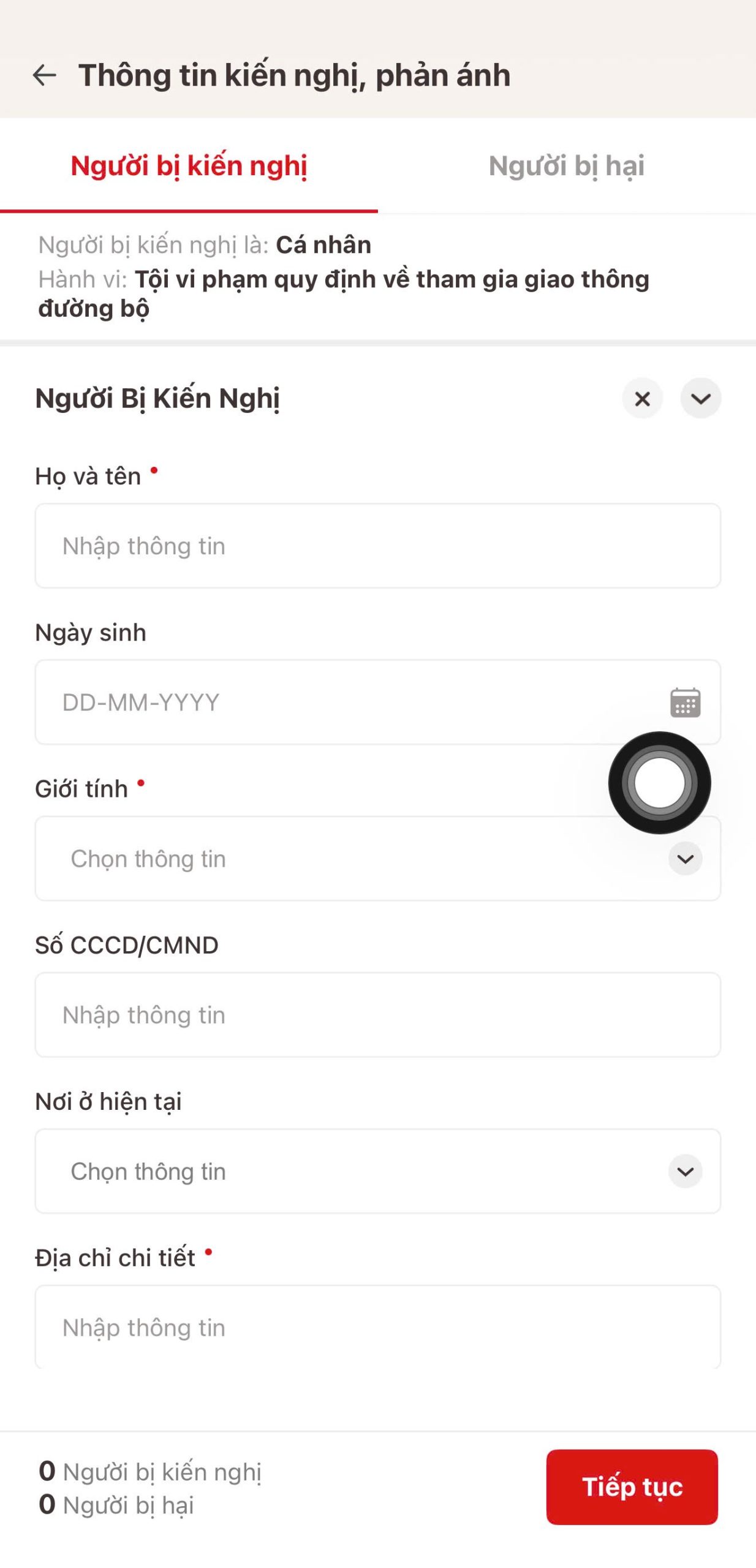Collapse the Người Bị Kiến Nghị section
756x1568 pixels.
700,399
